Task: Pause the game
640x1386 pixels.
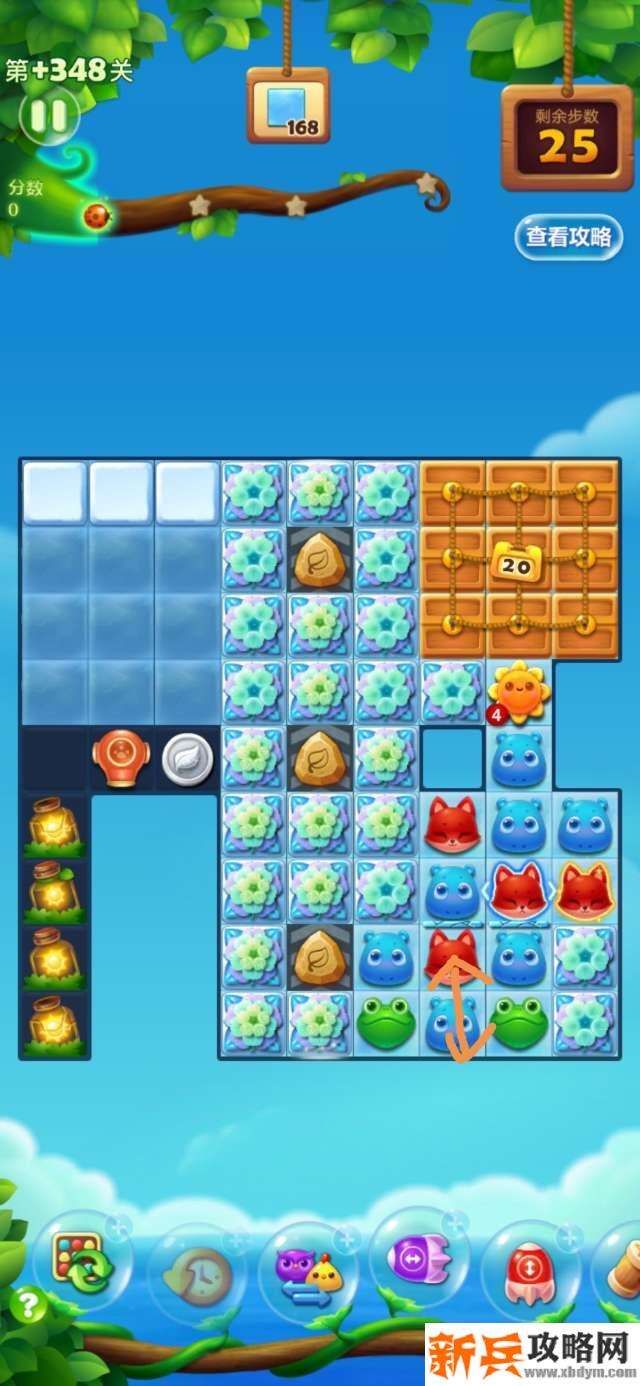Action: point(48,117)
